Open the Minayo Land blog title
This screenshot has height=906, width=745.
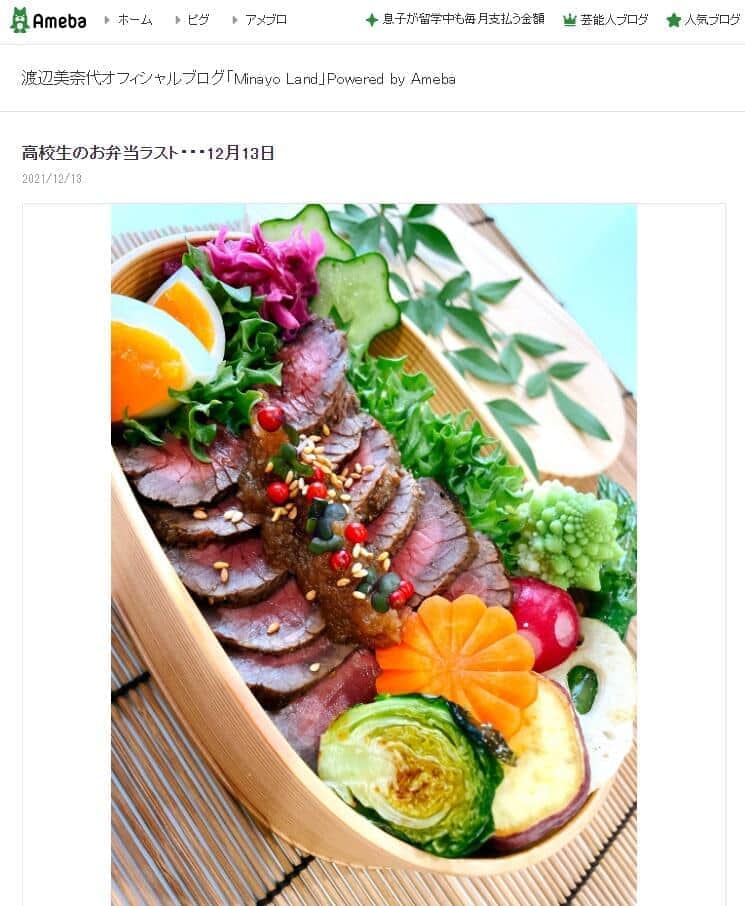(x=238, y=78)
